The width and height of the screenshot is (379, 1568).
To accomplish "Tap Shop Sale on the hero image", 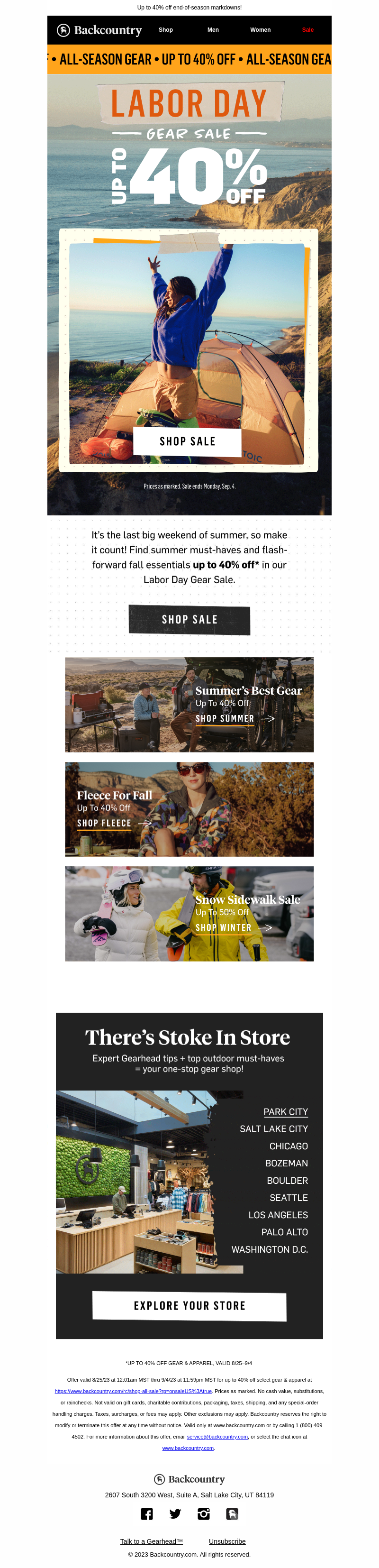I will coord(188,441).
